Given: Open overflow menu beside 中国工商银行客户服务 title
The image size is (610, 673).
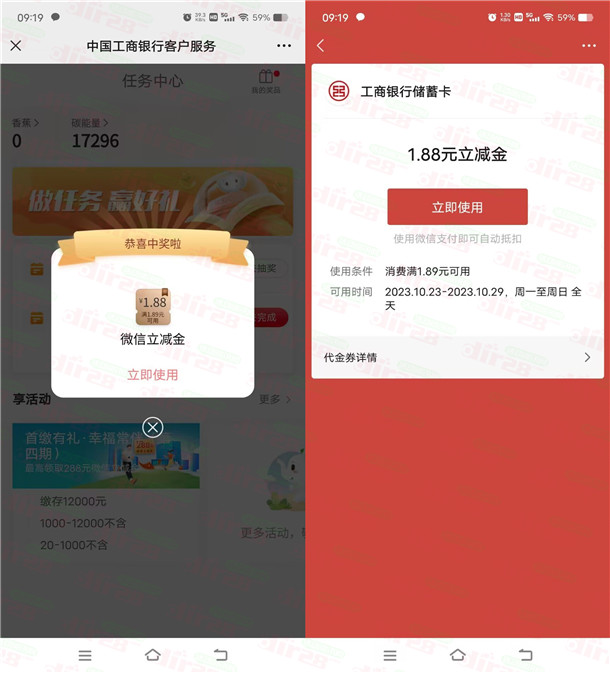Looking at the screenshot, I should pyautogui.click(x=284, y=46).
